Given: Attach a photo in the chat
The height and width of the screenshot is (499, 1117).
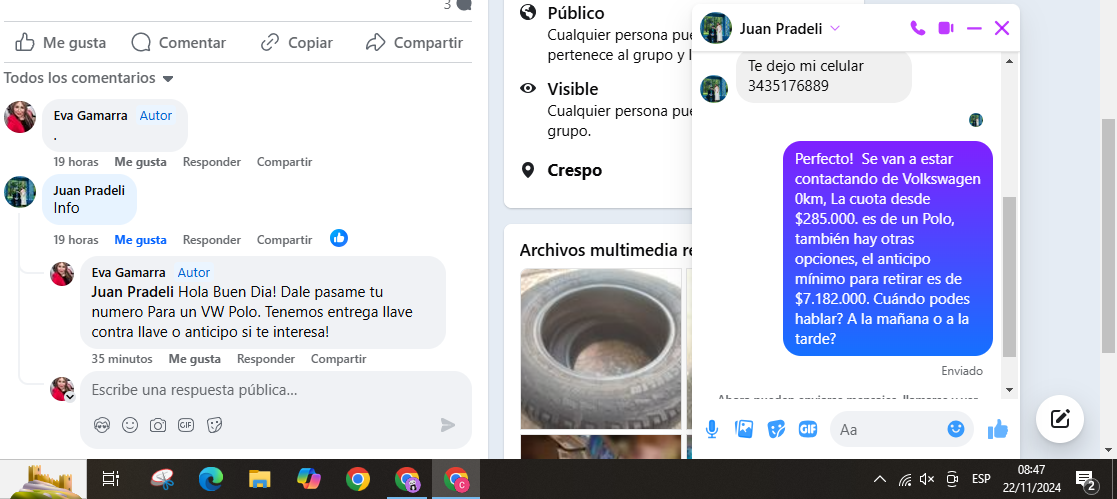Looking at the screenshot, I should point(744,429).
